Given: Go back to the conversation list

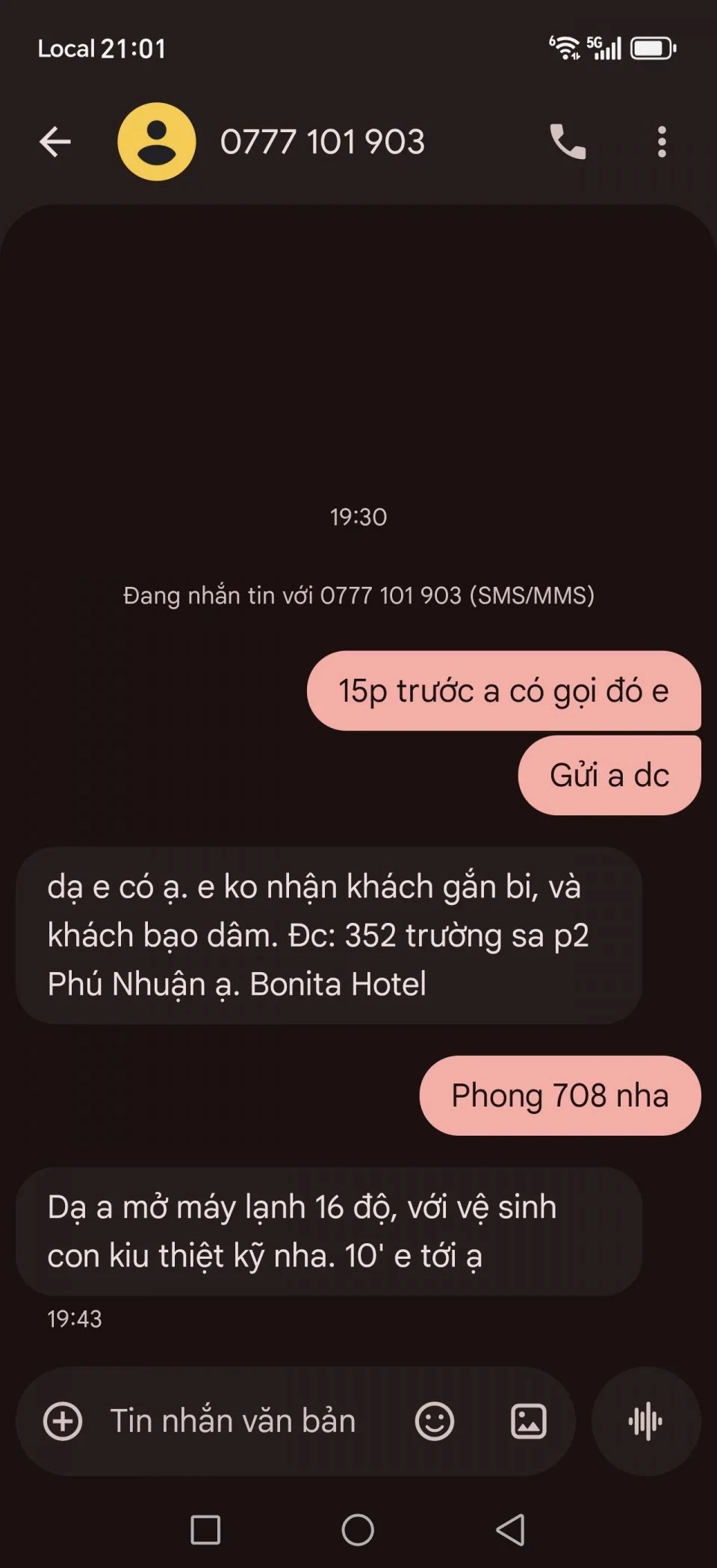Looking at the screenshot, I should pos(55,142).
